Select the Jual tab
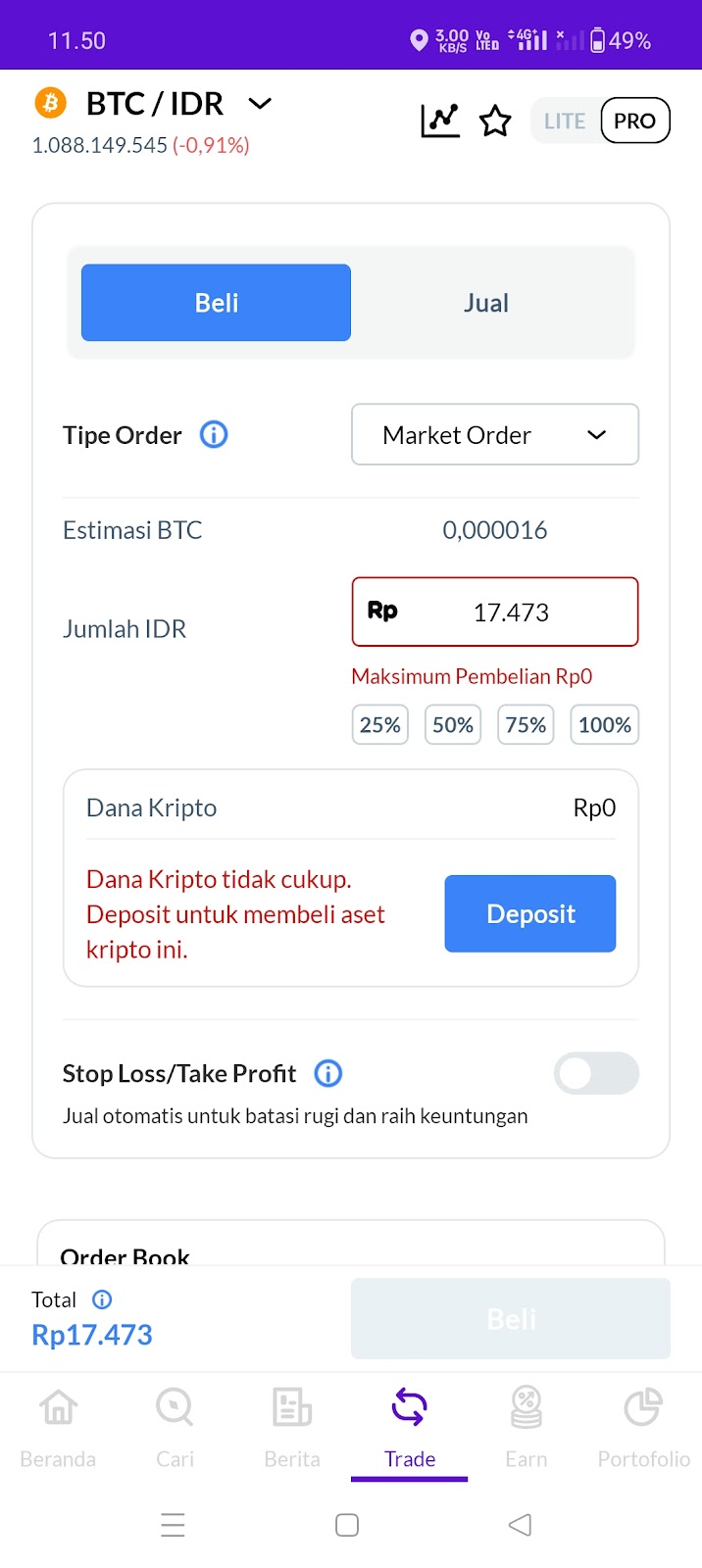702x1568 pixels. tap(486, 303)
